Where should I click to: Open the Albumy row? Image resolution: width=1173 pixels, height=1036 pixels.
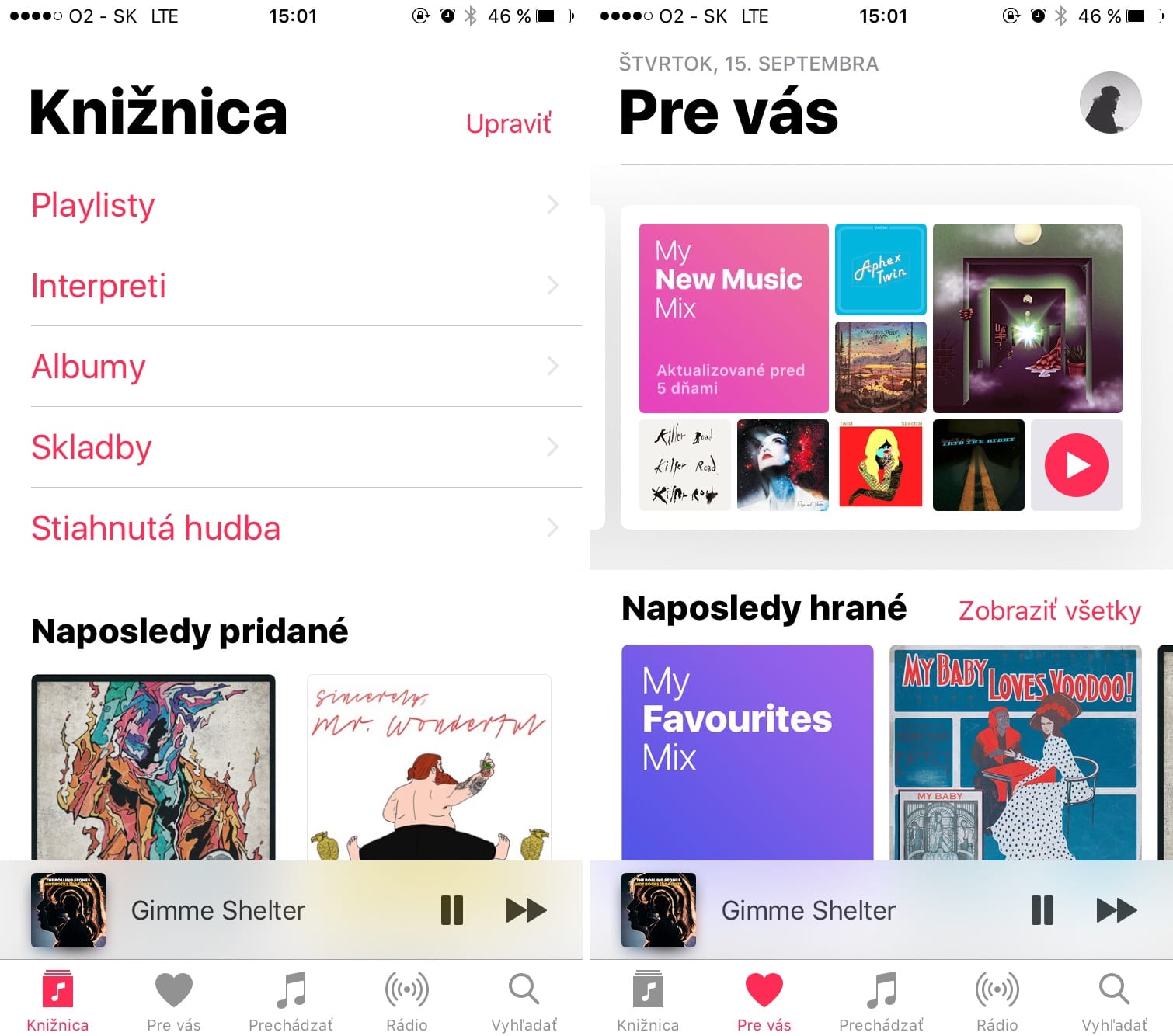click(295, 367)
